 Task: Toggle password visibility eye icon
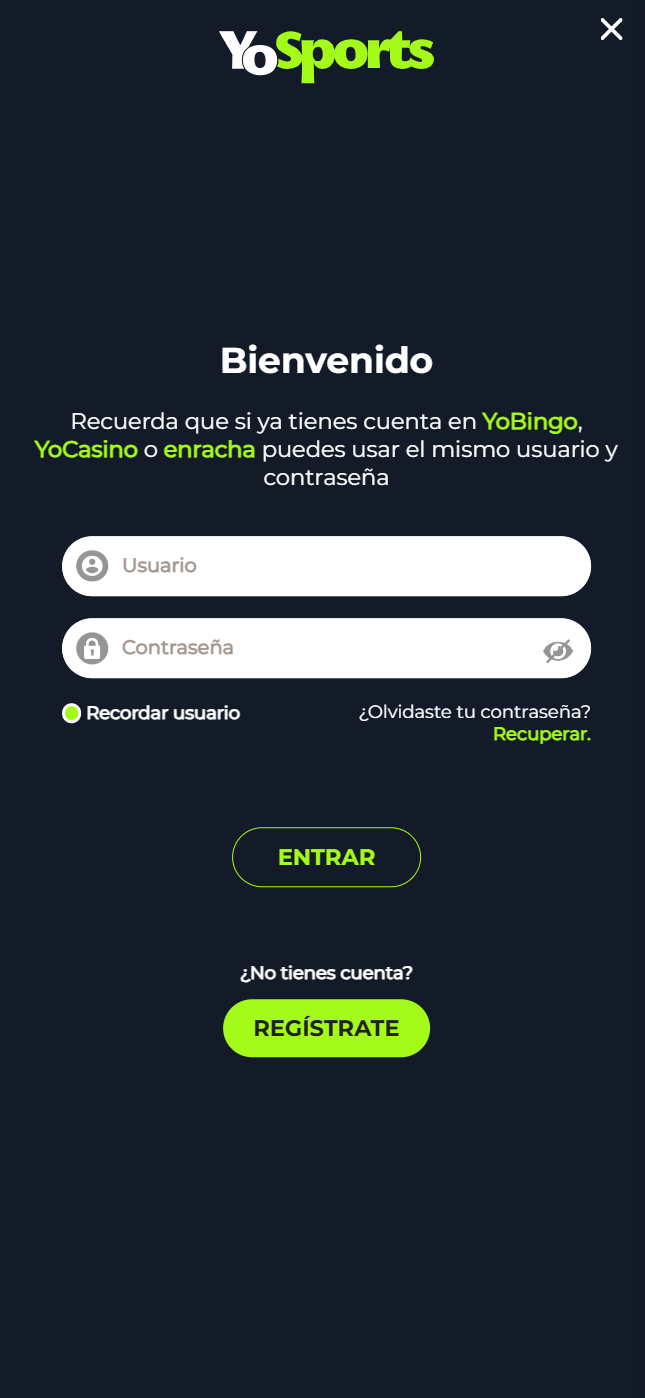[558, 651]
